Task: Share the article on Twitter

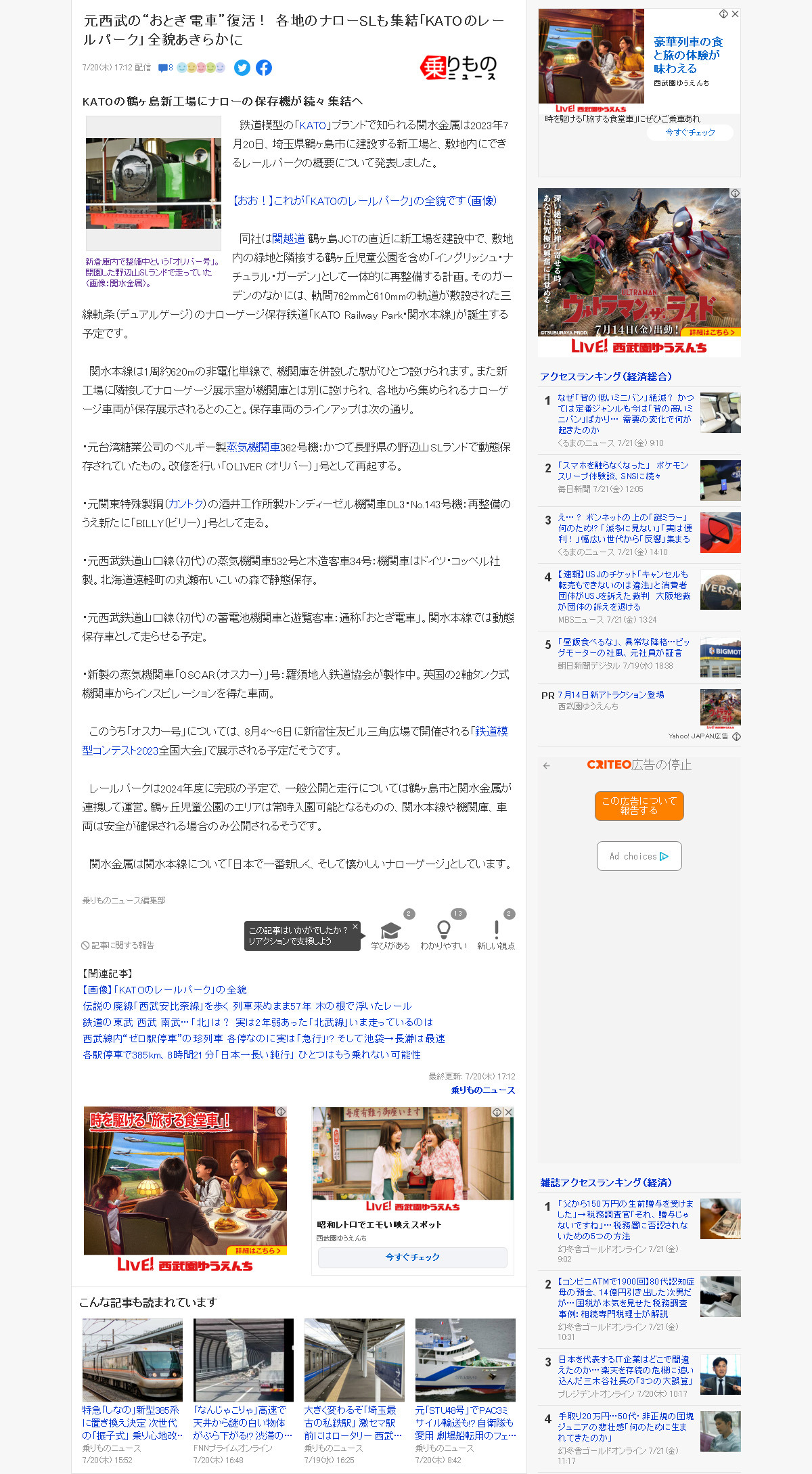Action: (242, 68)
